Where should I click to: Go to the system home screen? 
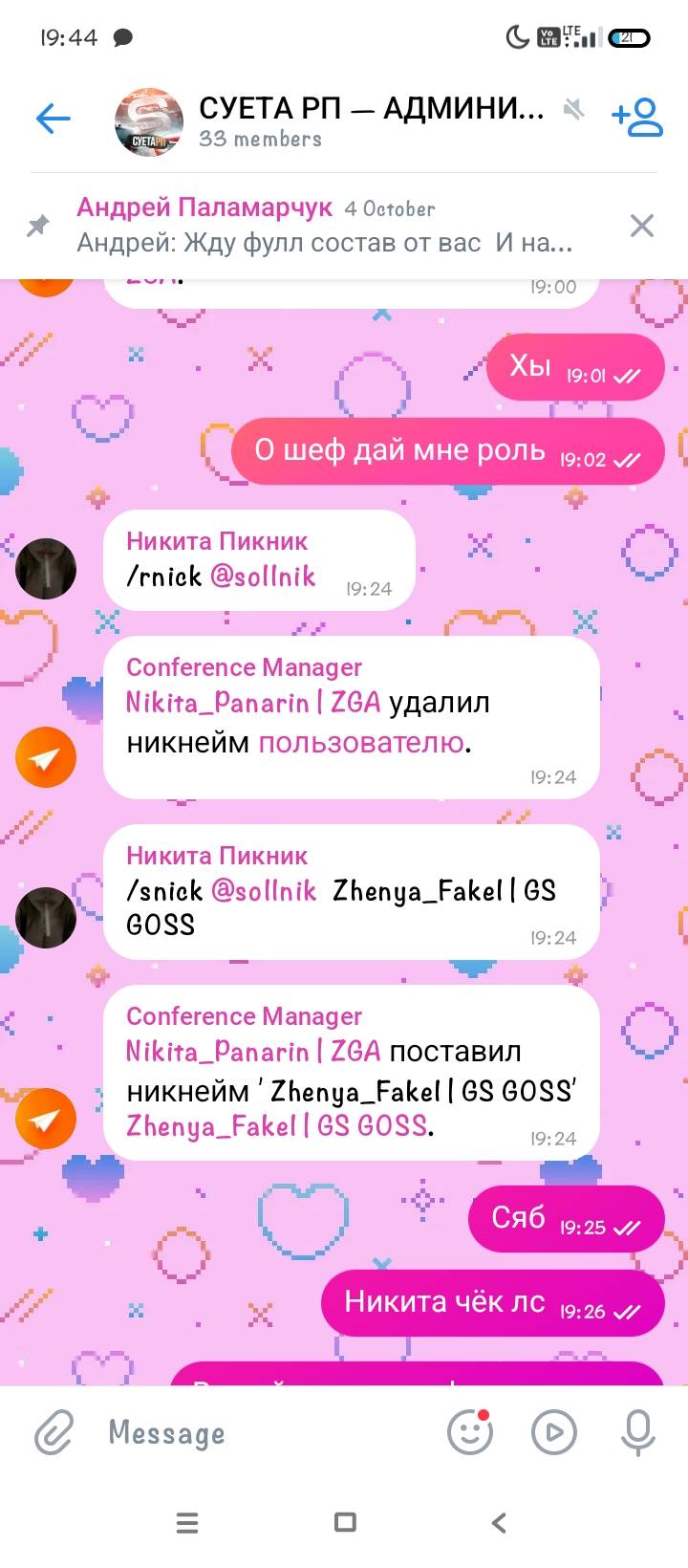(345, 1522)
